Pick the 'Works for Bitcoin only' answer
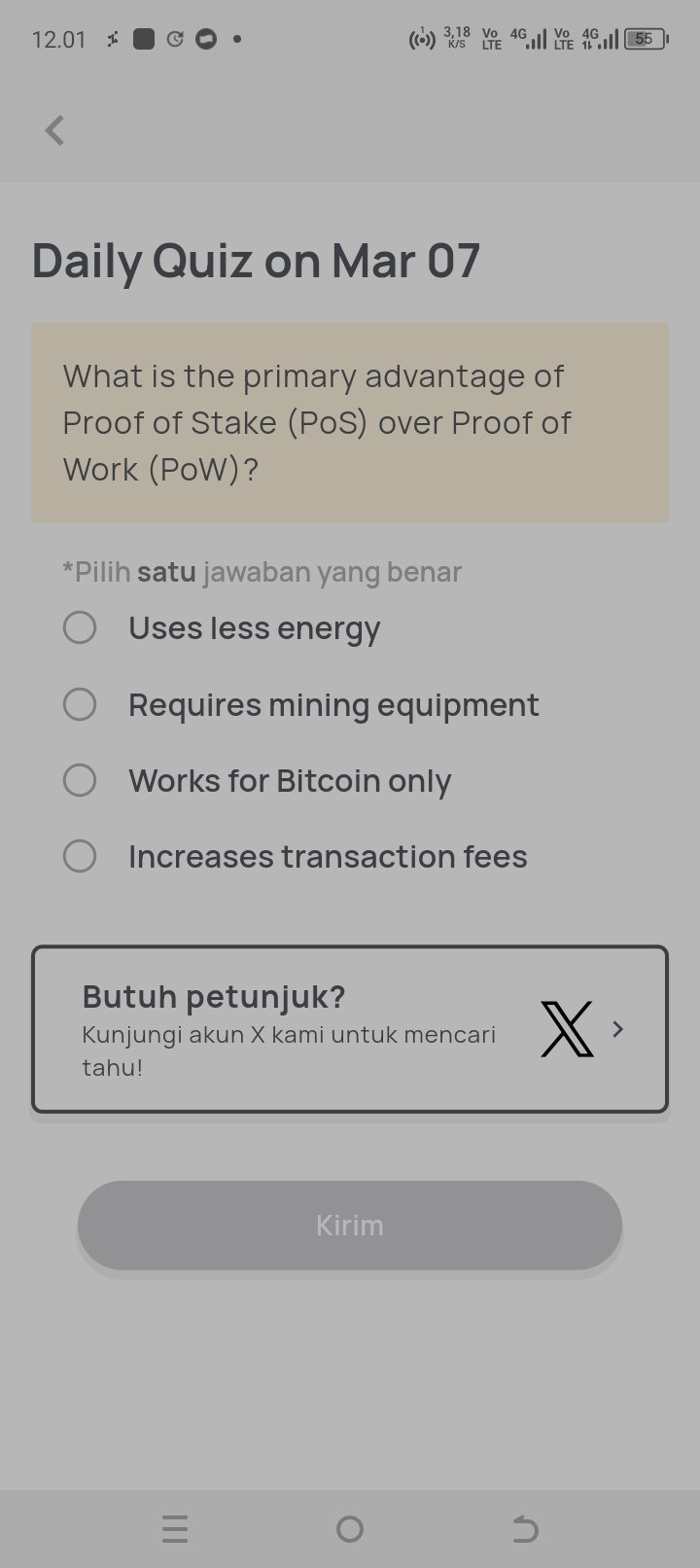This screenshot has width=700, height=1568. coord(80,780)
